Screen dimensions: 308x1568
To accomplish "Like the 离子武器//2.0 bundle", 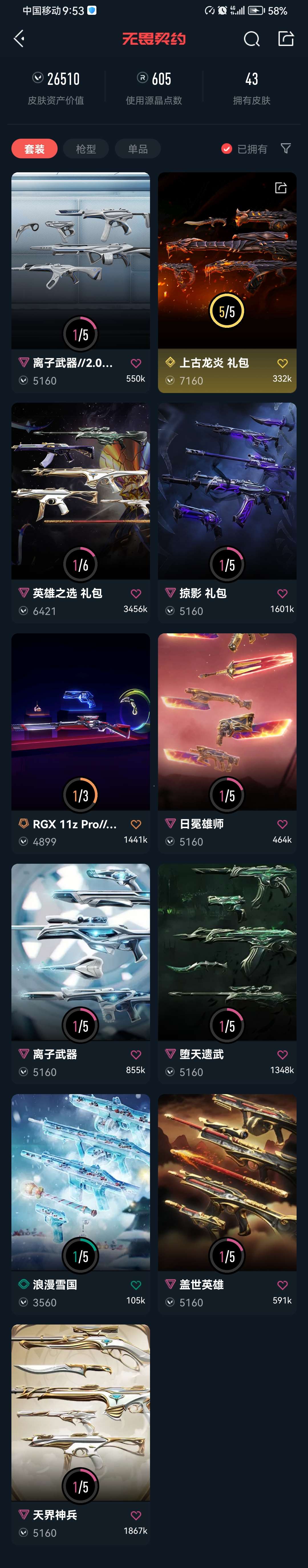I will 136,363.
